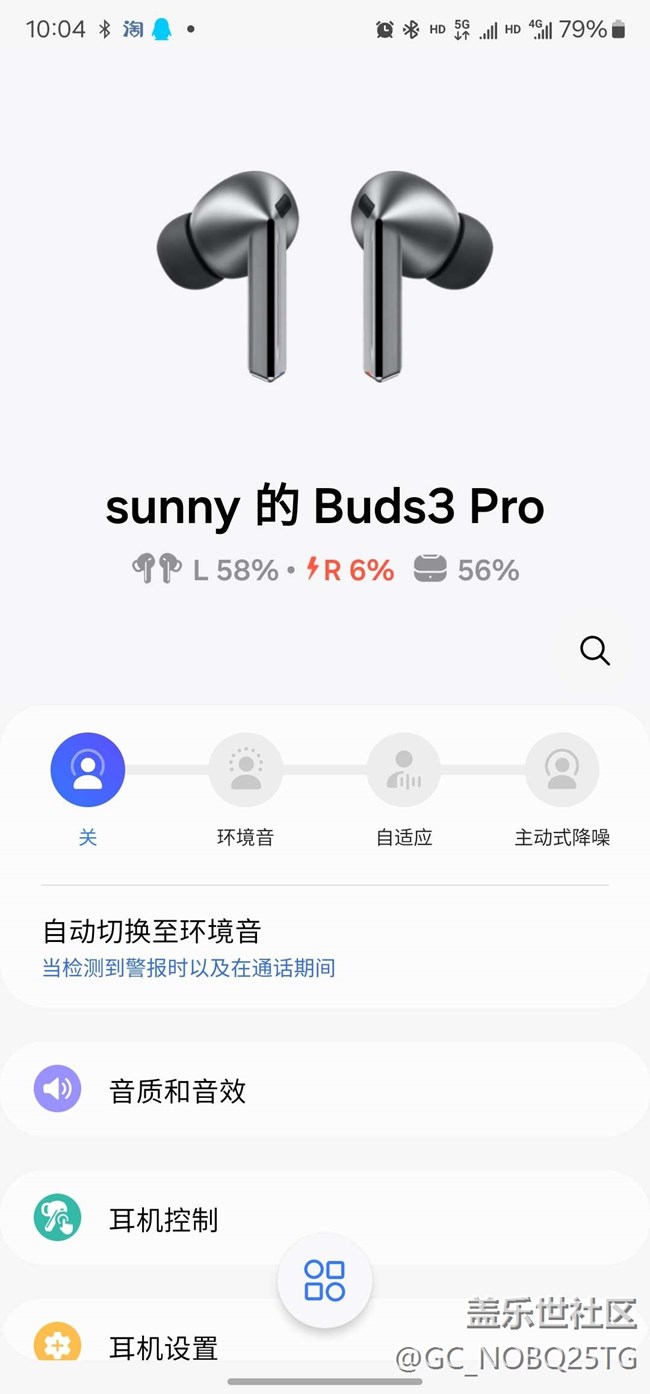Choose the 自适应 adaptive mode
Screen dimensions: 650x1394
point(404,771)
